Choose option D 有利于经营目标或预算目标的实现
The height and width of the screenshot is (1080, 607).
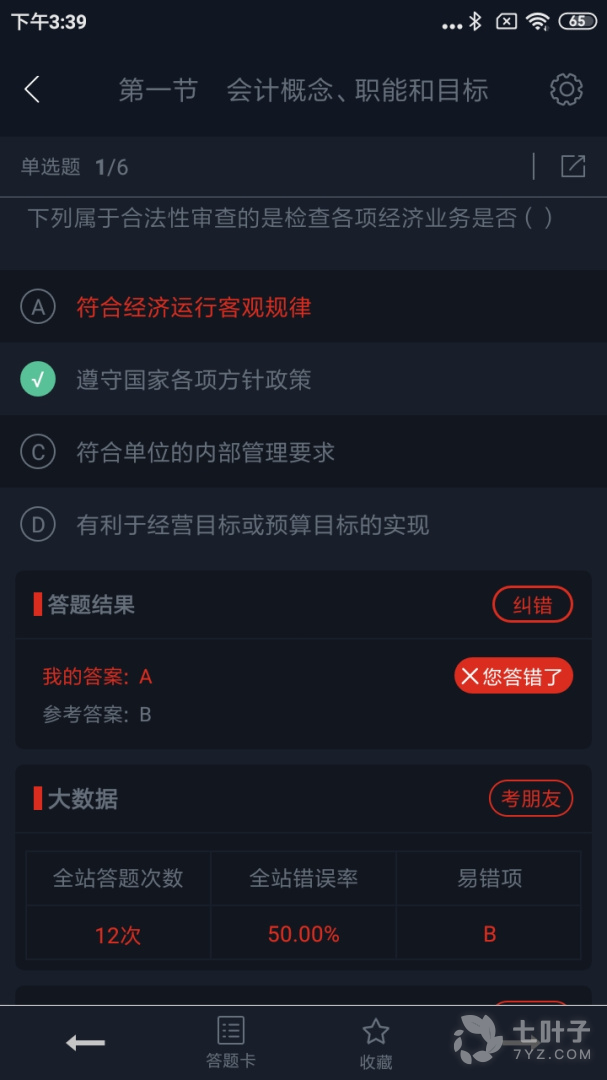tap(303, 525)
